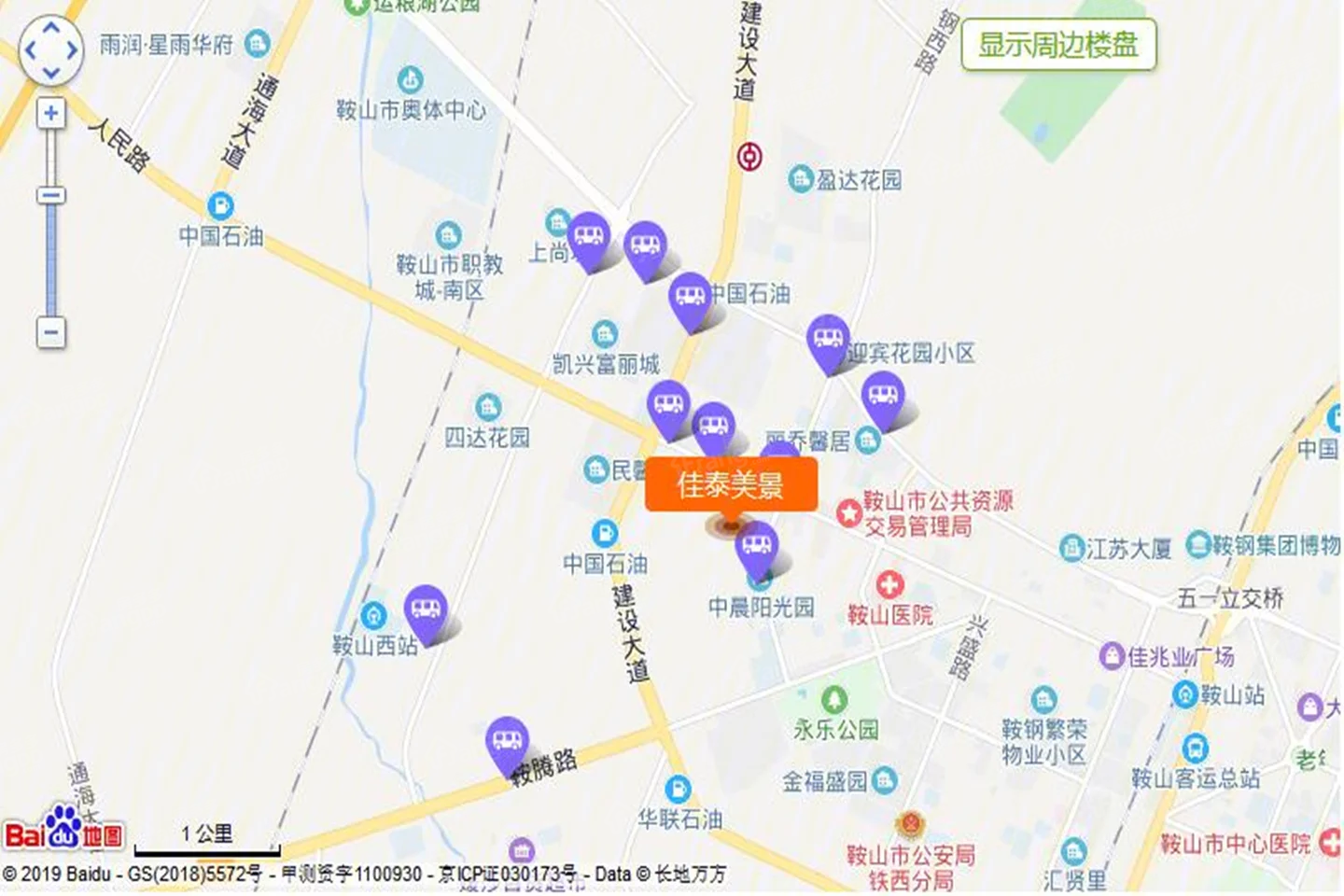Viewport: 1344px width, 896px height.
Task: Zoom out with the minus button
Action: [50, 332]
